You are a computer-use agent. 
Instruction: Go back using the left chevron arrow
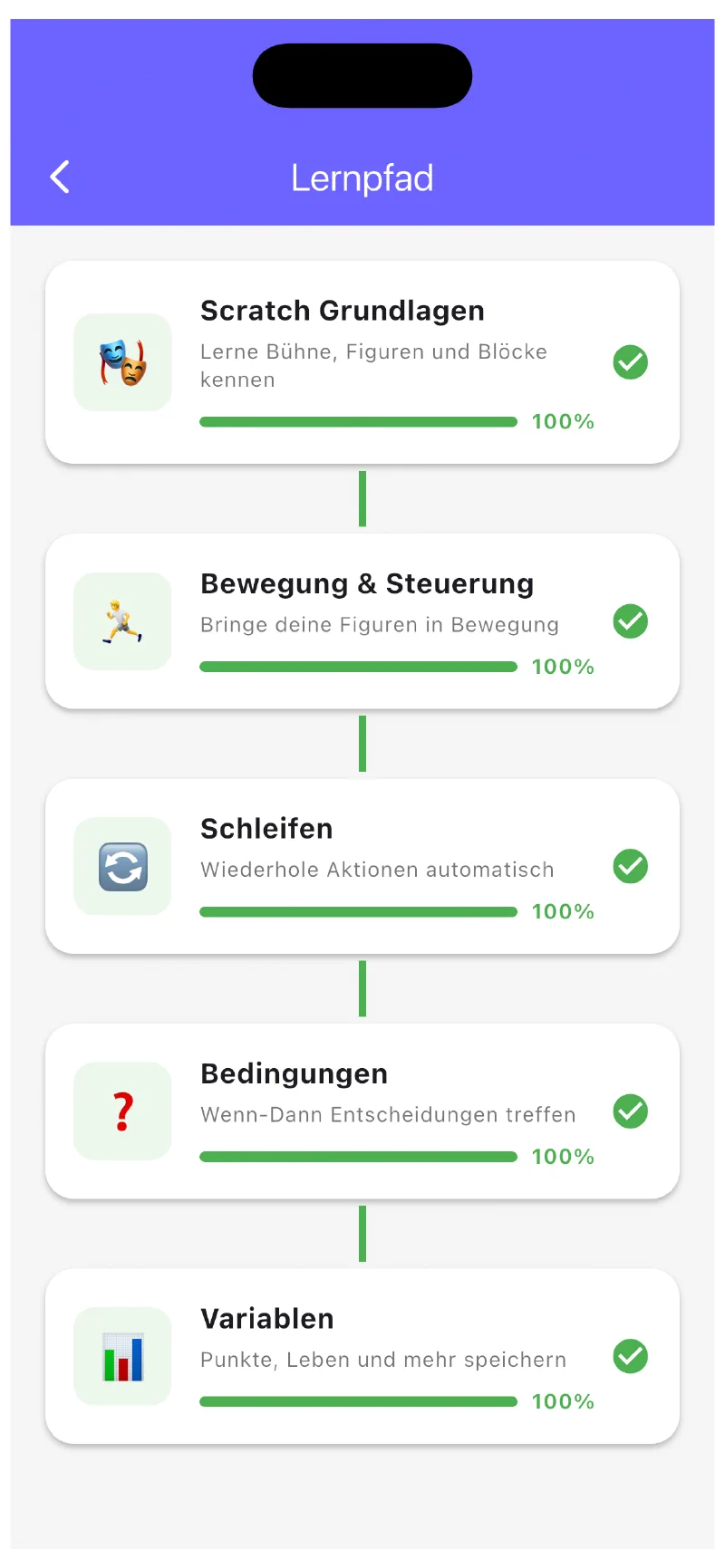[59, 178]
